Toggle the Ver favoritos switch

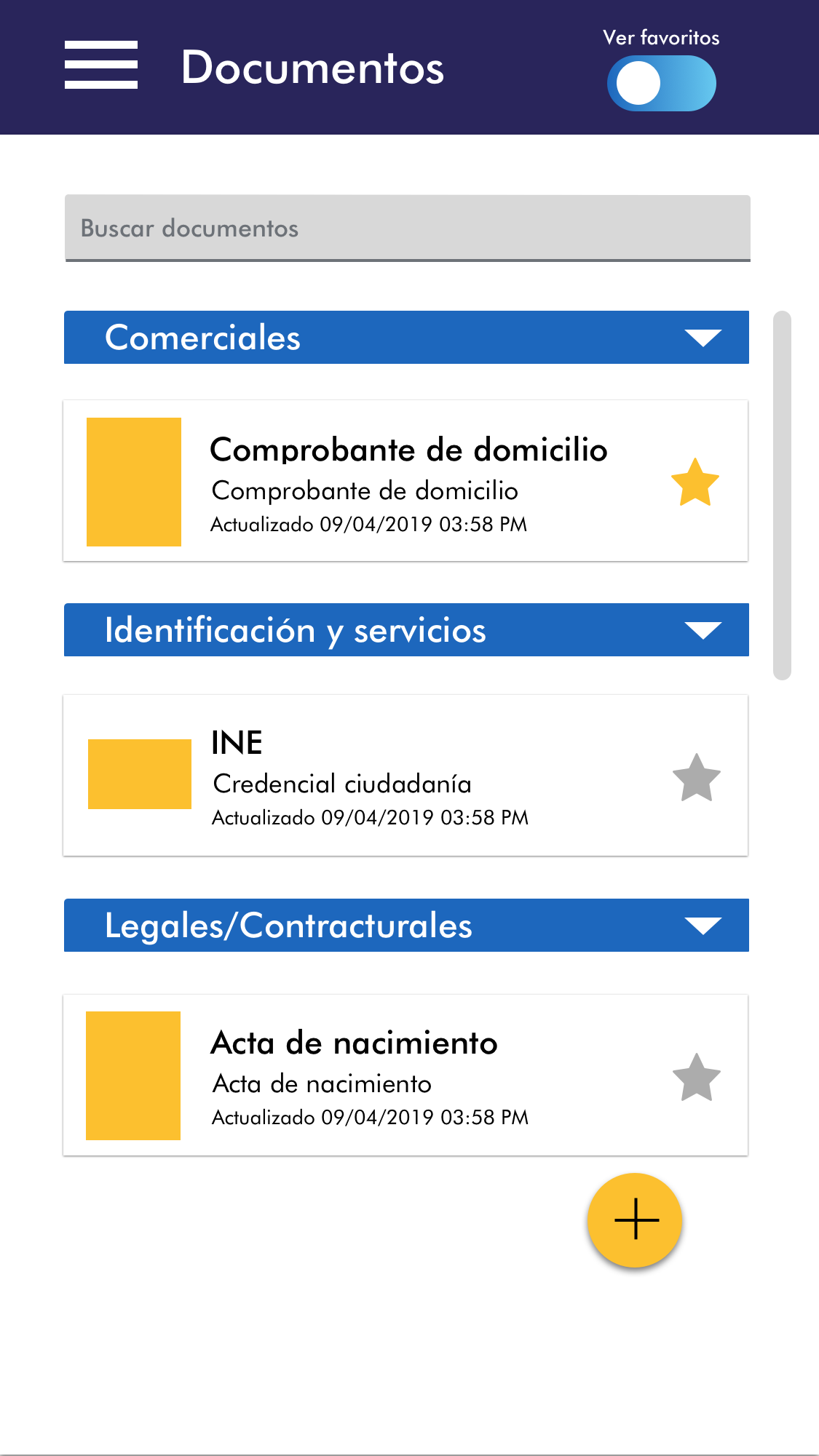661,84
